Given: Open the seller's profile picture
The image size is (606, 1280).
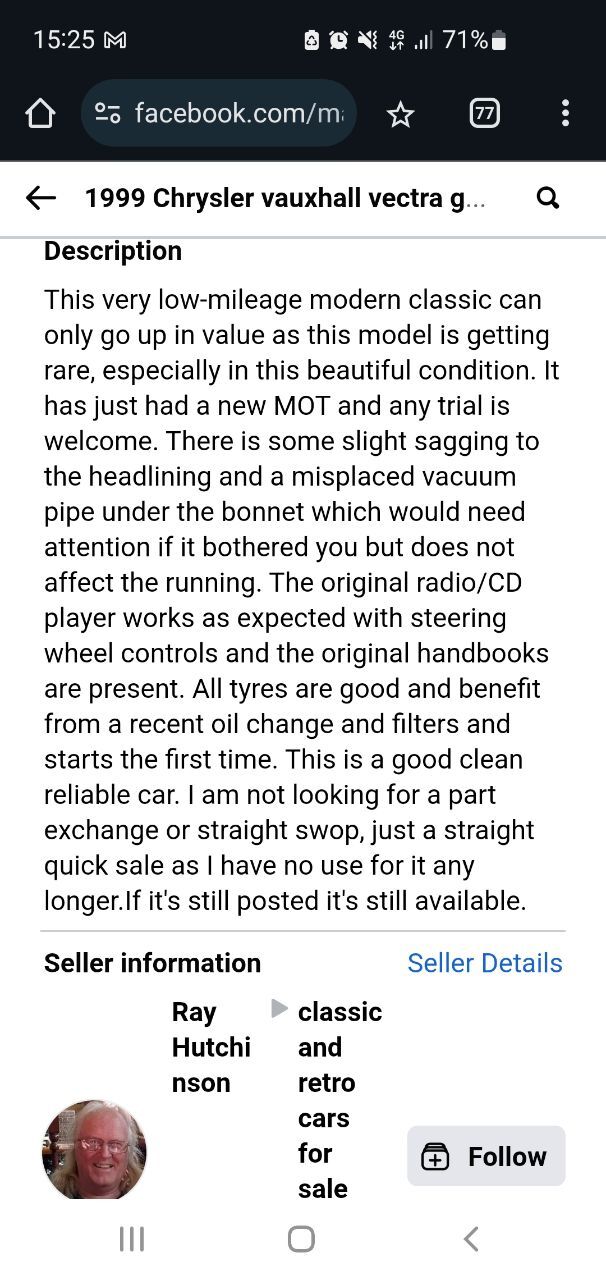Looking at the screenshot, I should tap(94, 1150).
